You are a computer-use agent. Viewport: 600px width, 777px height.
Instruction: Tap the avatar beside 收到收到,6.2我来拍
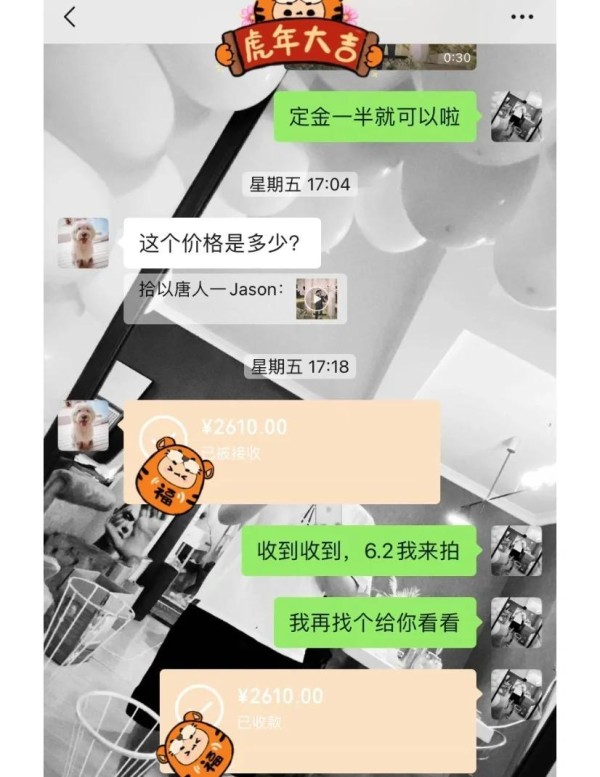[517, 551]
